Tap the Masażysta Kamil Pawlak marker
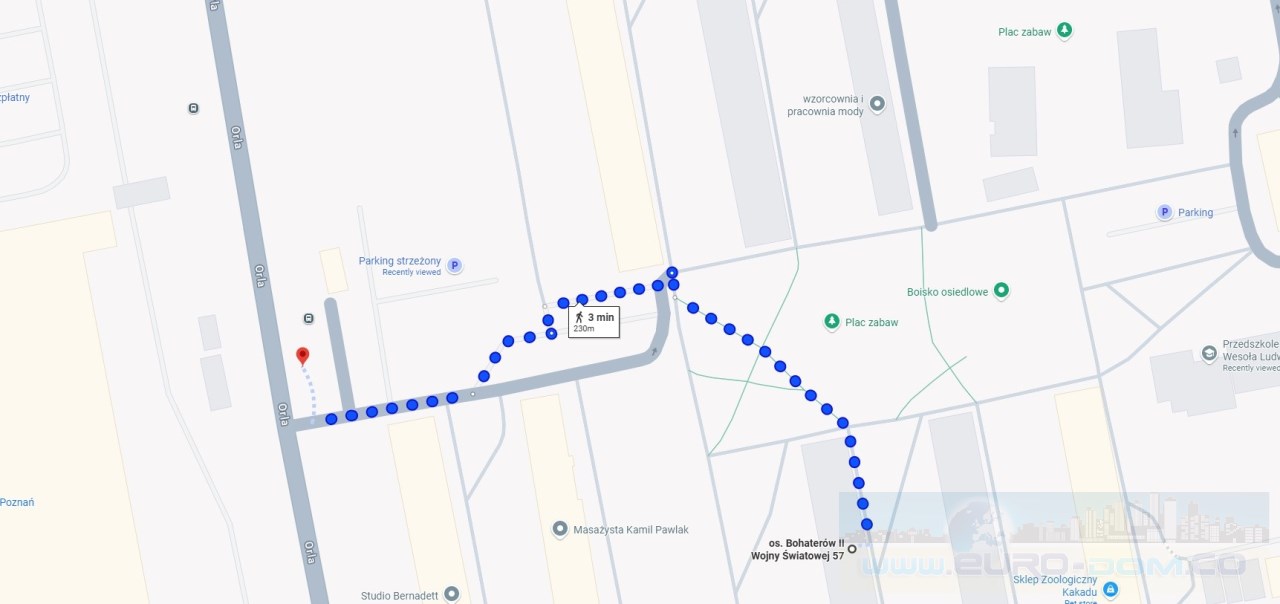Image resolution: width=1280 pixels, height=604 pixels. [x=560, y=529]
